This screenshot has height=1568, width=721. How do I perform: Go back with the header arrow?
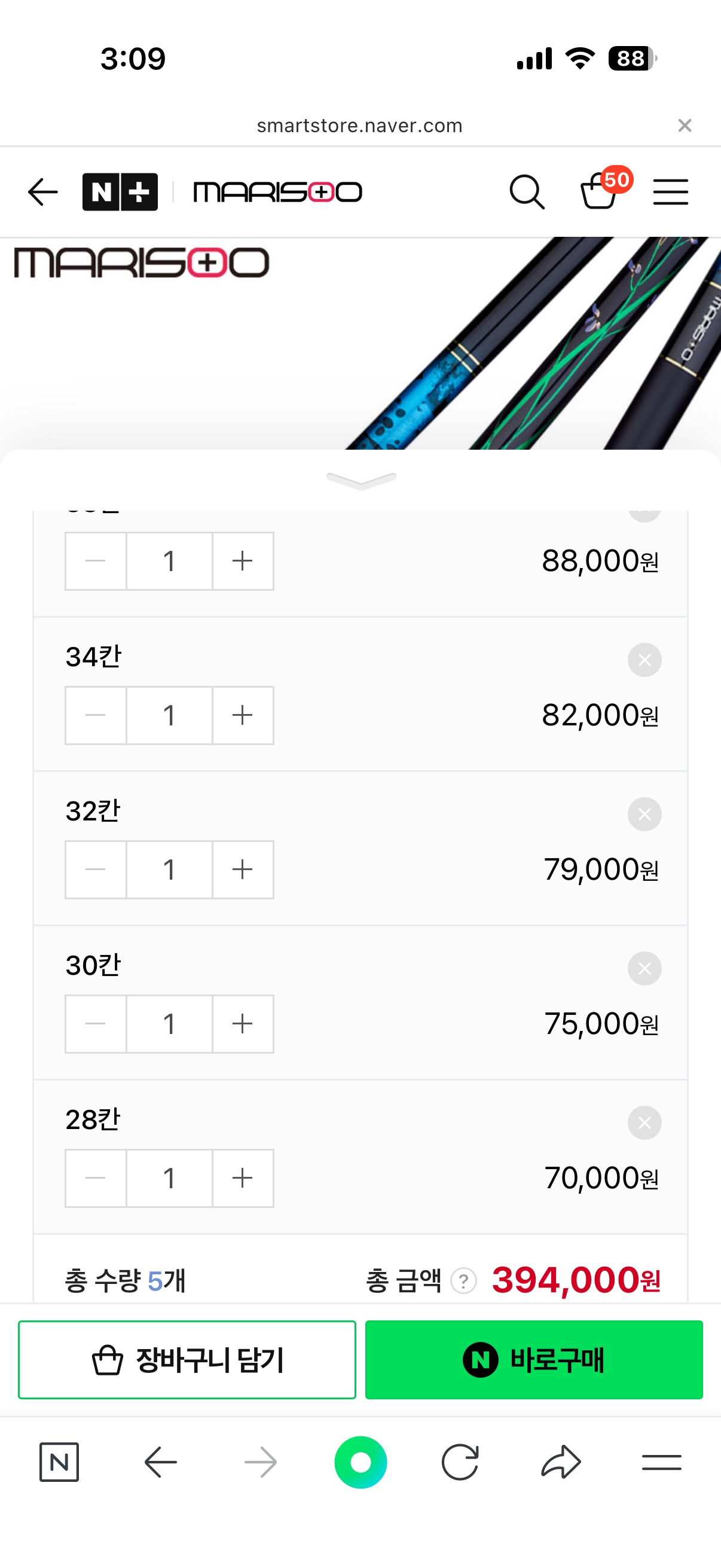42,193
